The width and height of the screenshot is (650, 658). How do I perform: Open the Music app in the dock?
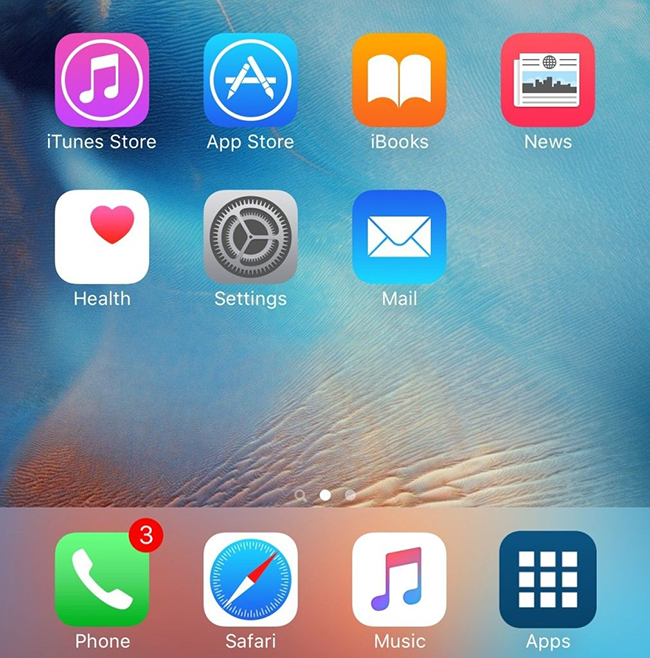(x=399, y=579)
